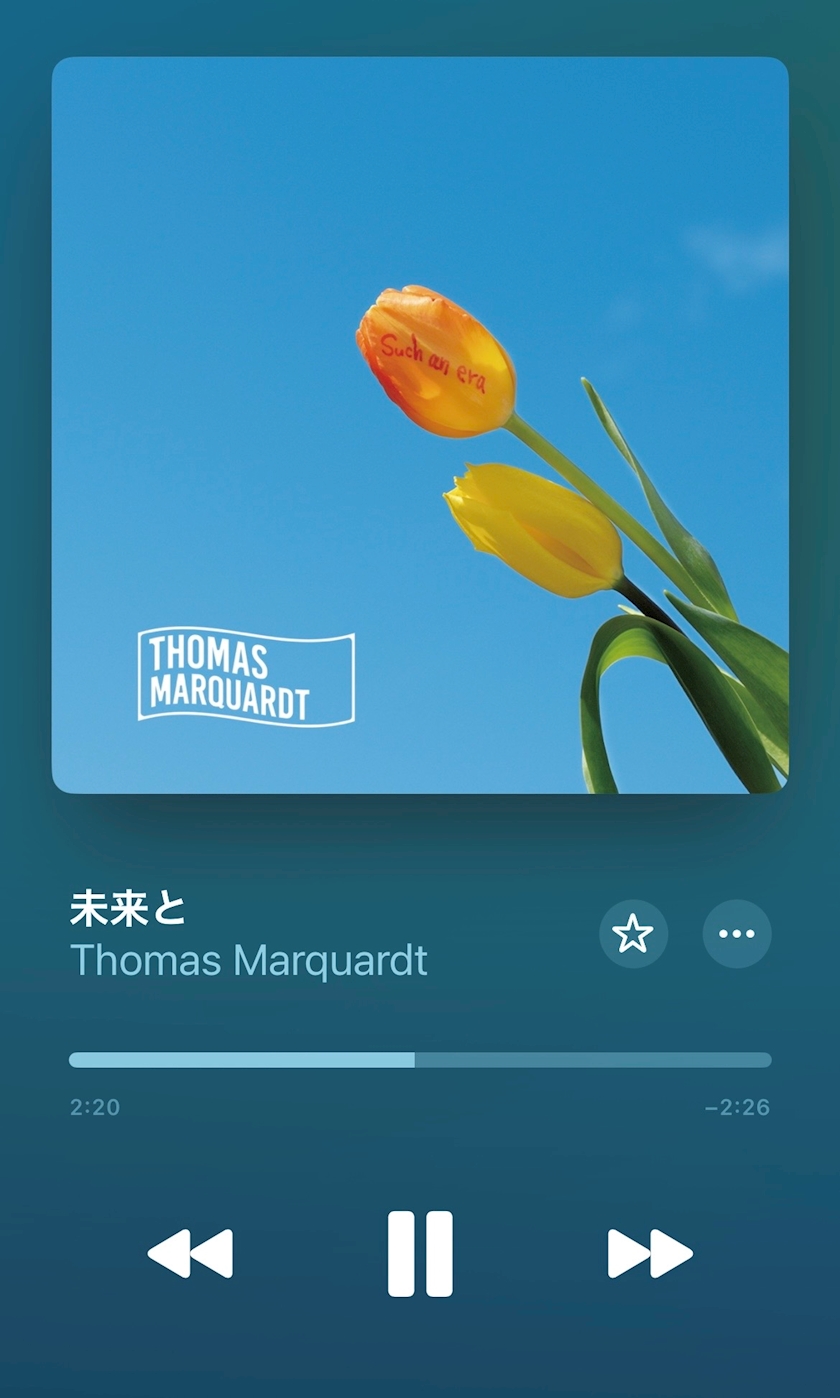The image size is (840, 1398).
Task: Open the three-dot more options menu
Action: 737,934
